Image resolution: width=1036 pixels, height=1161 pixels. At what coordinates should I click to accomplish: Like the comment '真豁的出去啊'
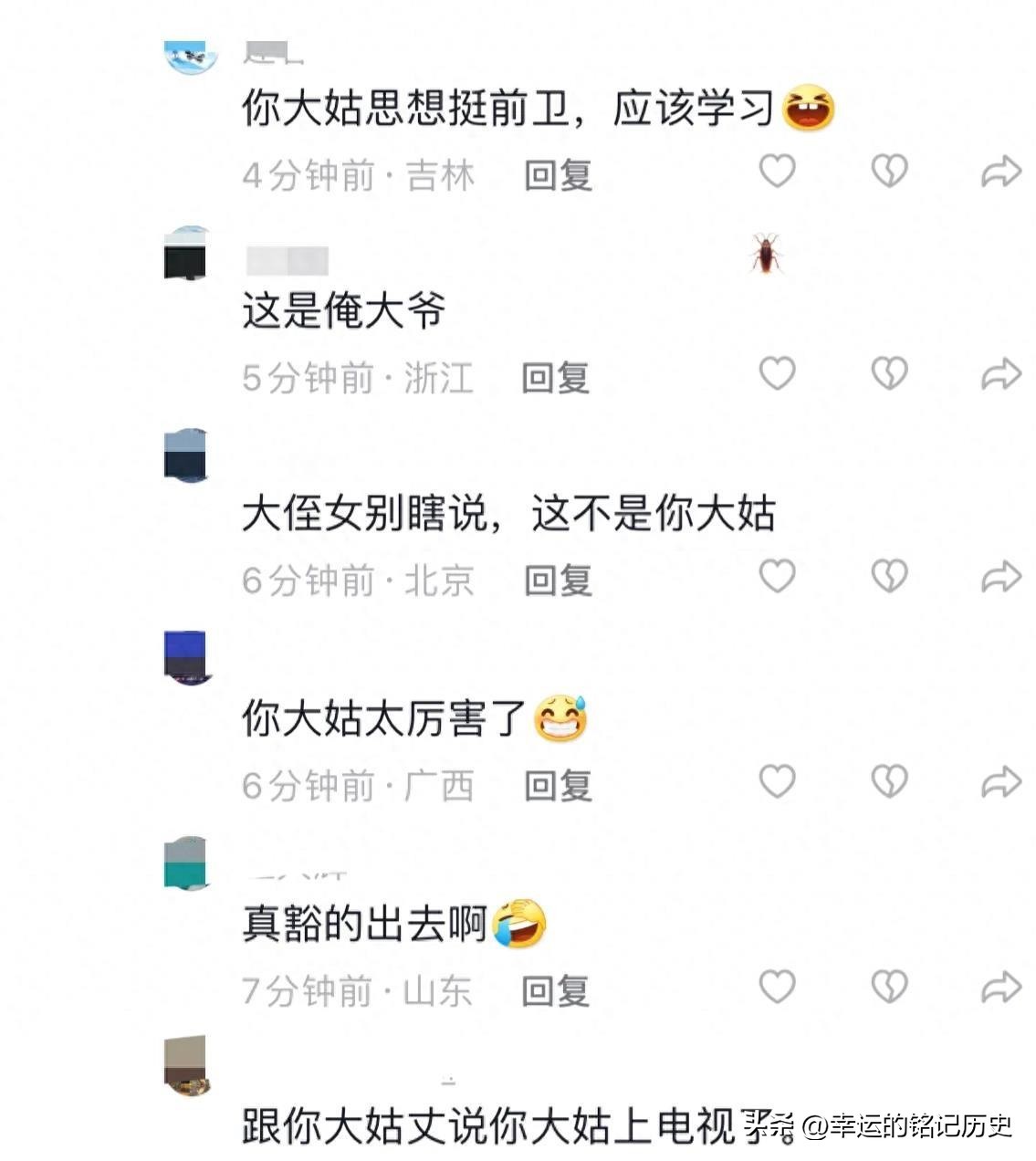coord(777,987)
